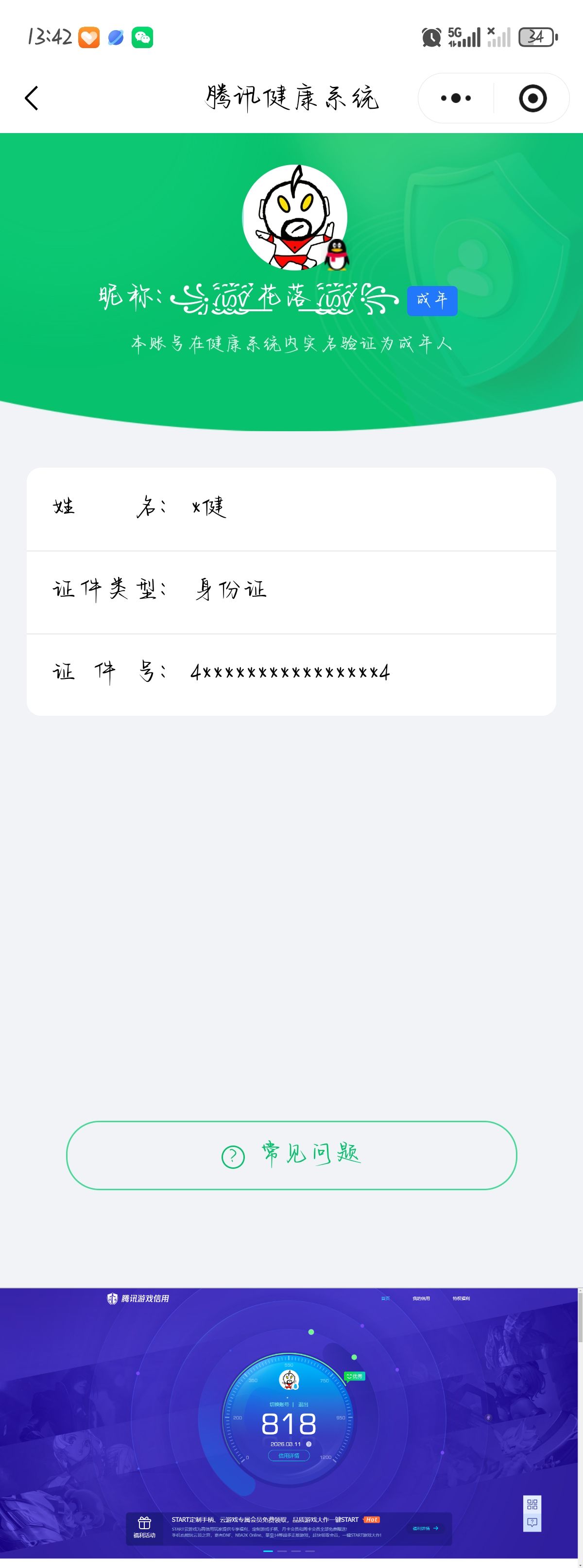Tap the WeChat icon in the status bar
583x1568 pixels.
(x=141, y=38)
